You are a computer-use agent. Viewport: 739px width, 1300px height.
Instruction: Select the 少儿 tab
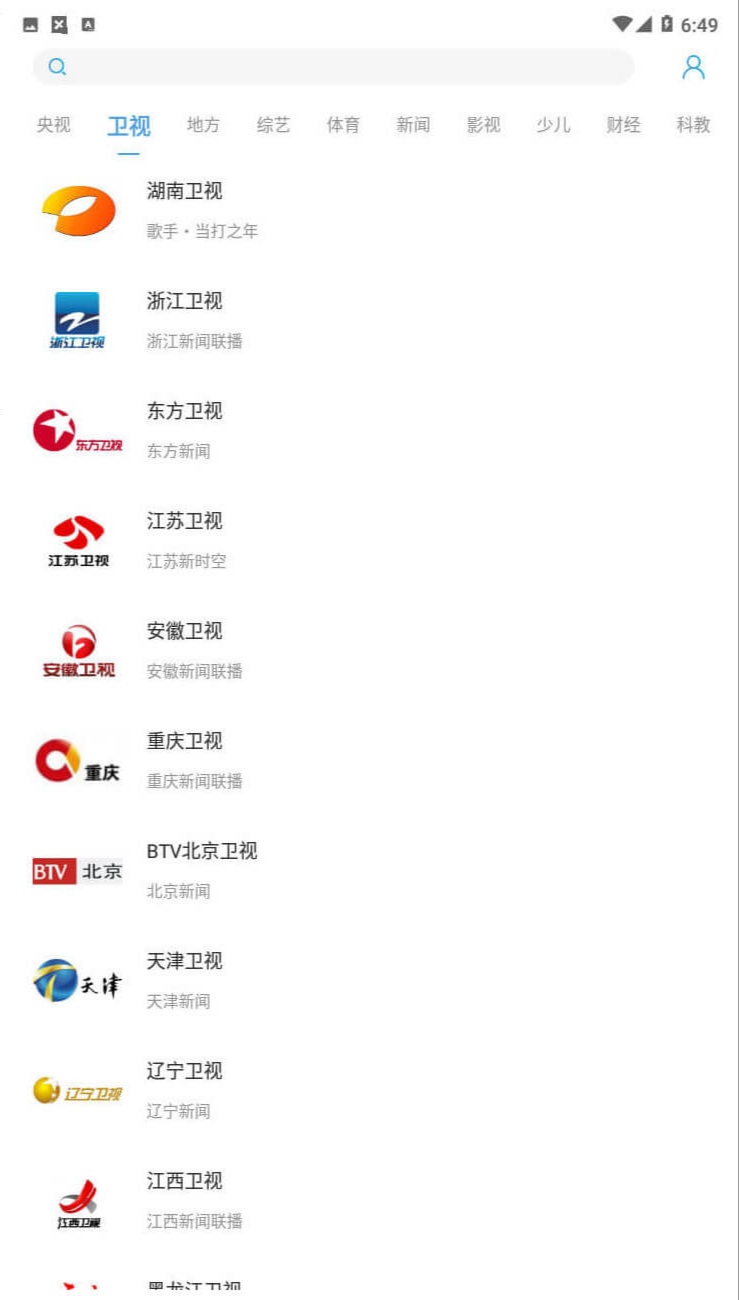pyautogui.click(x=553, y=125)
